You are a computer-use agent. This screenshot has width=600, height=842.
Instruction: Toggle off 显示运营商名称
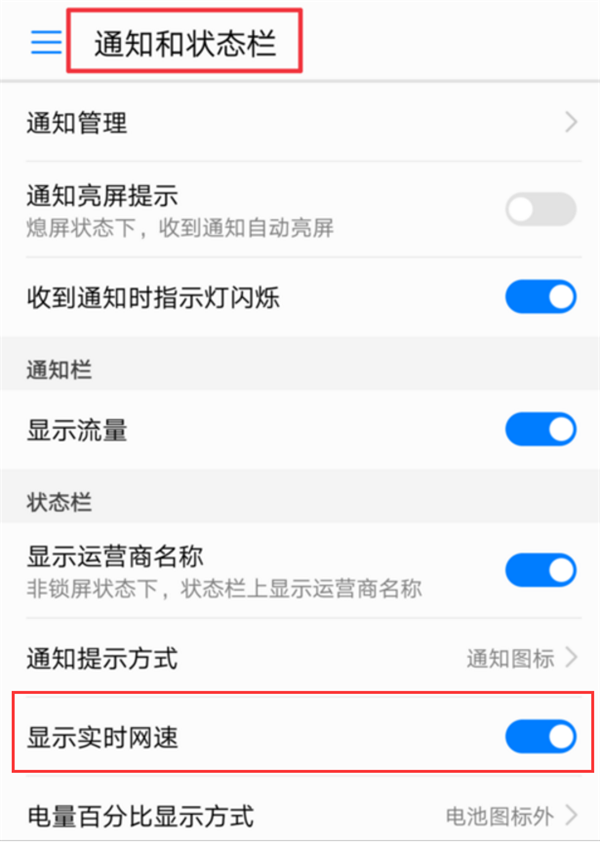pyautogui.click(x=540, y=570)
